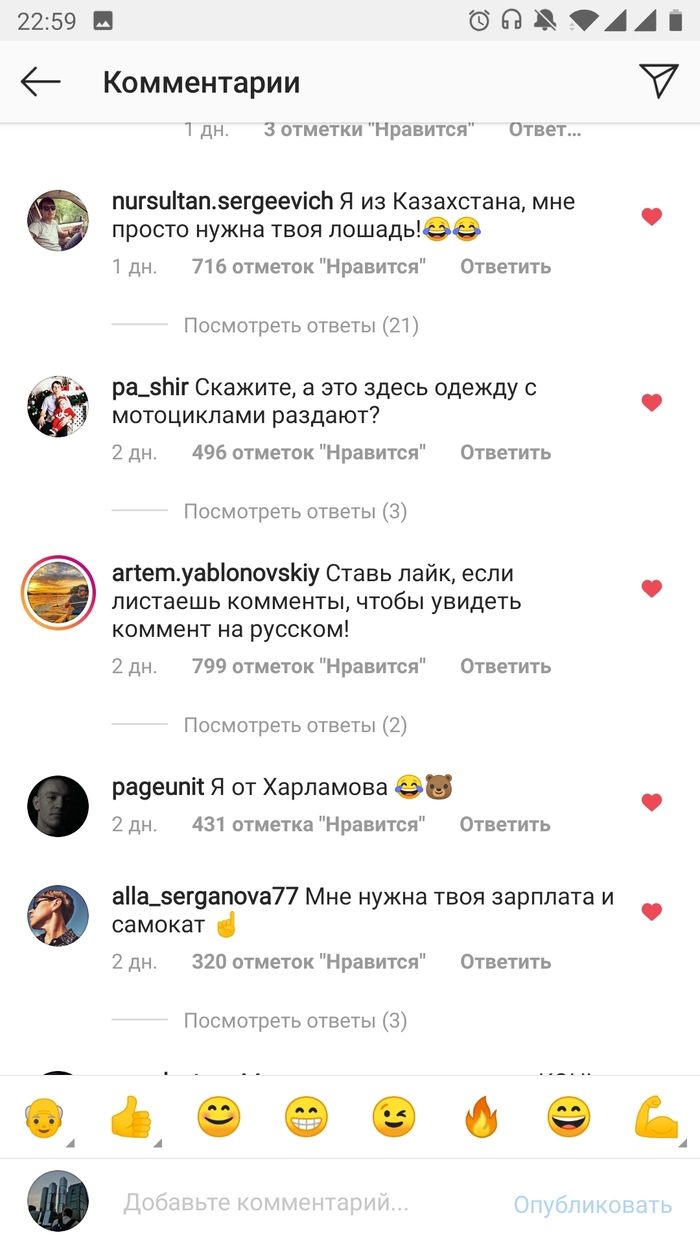This screenshot has width=700, height=1244.
Task: Toggle like on nursultan.sergeevich's comment
Action: click(x=651, y=216)
